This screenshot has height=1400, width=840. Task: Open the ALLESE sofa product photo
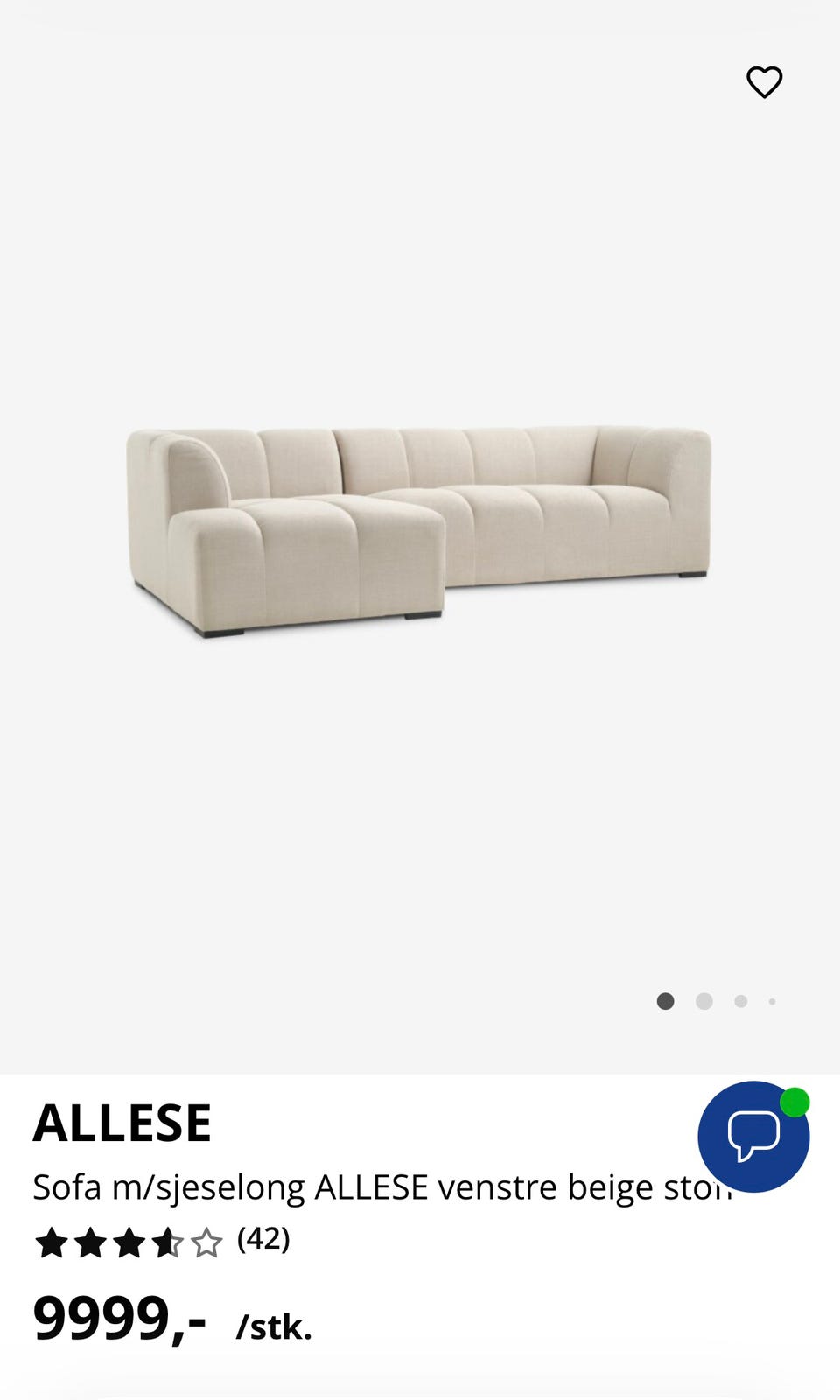coord(418,531)
